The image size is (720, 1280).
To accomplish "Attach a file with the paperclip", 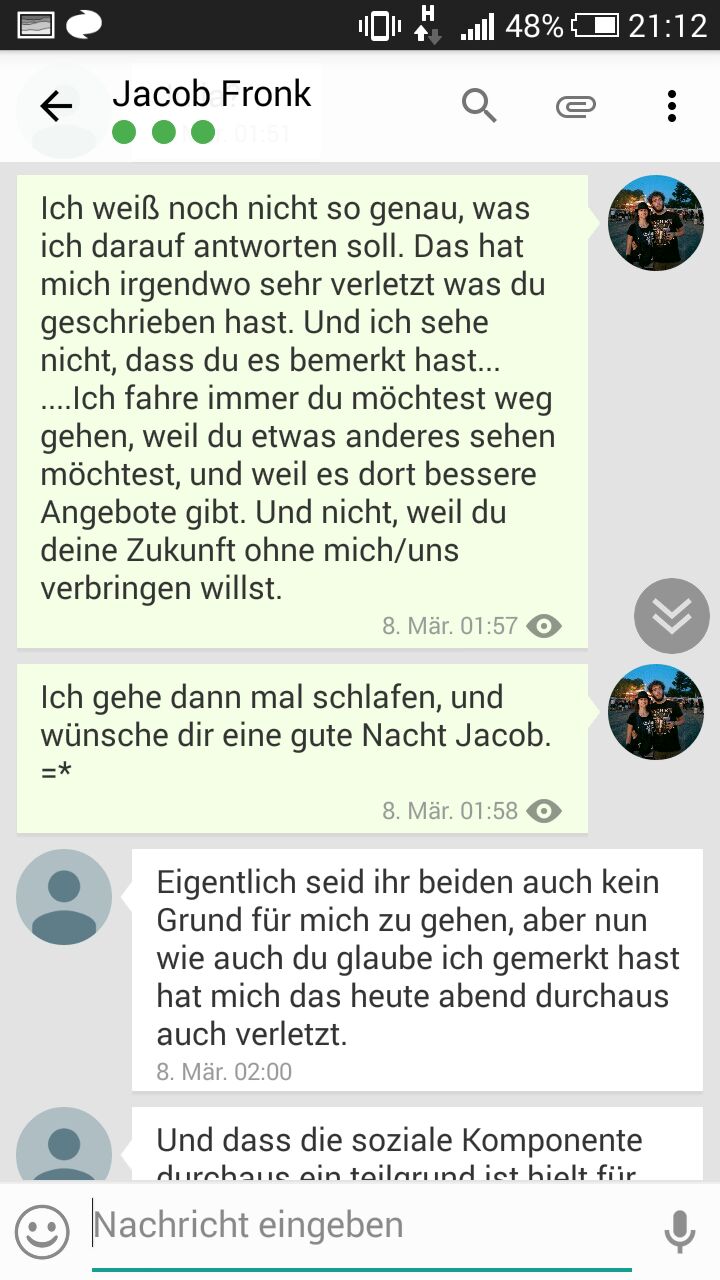I will click(576, 106).
